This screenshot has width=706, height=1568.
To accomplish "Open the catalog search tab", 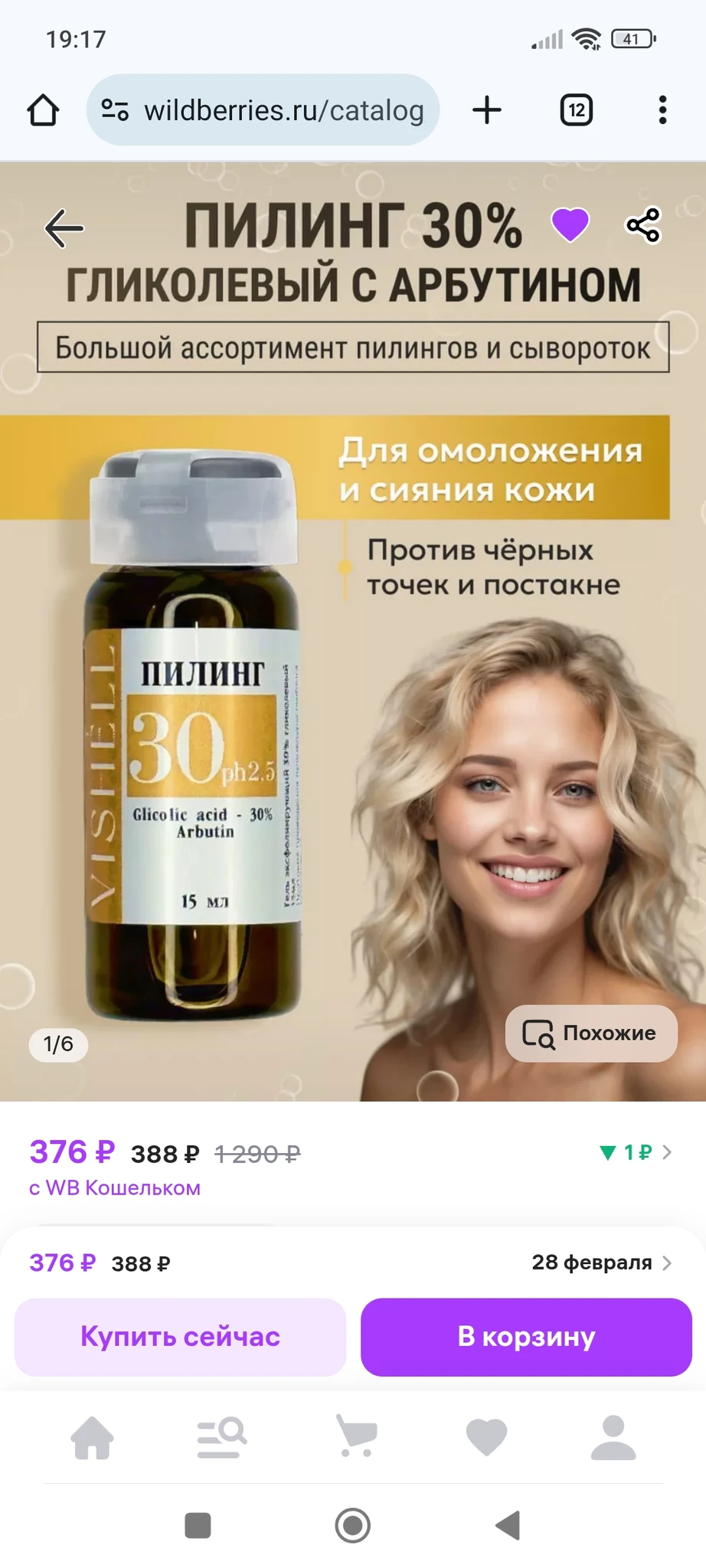I will click(222, 1437).
